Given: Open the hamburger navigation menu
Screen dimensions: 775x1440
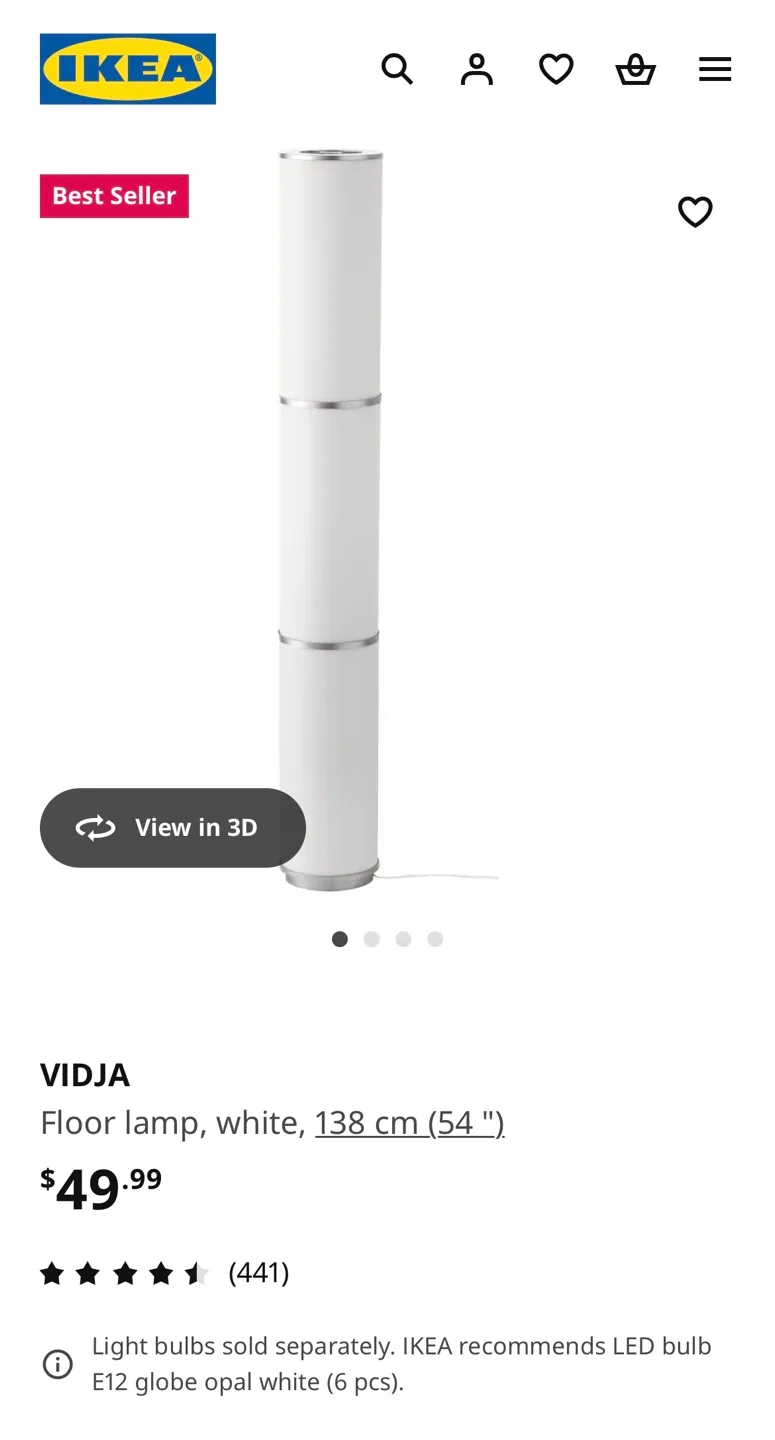Looking at the screenshot, I should point(715,68).
